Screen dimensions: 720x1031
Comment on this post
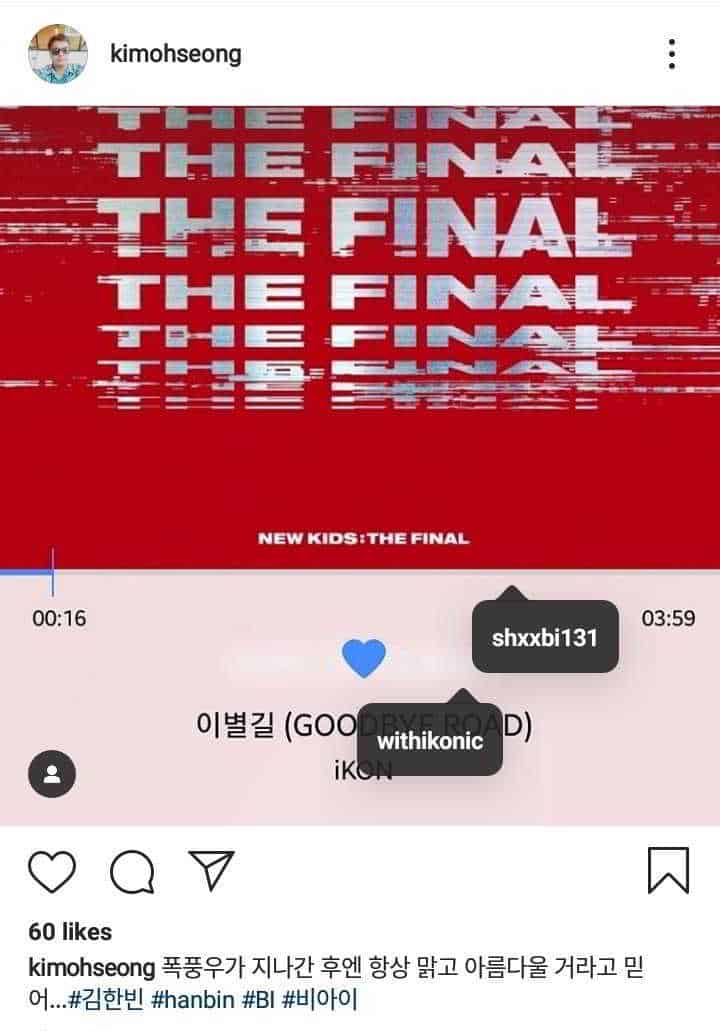coord(132,871)
